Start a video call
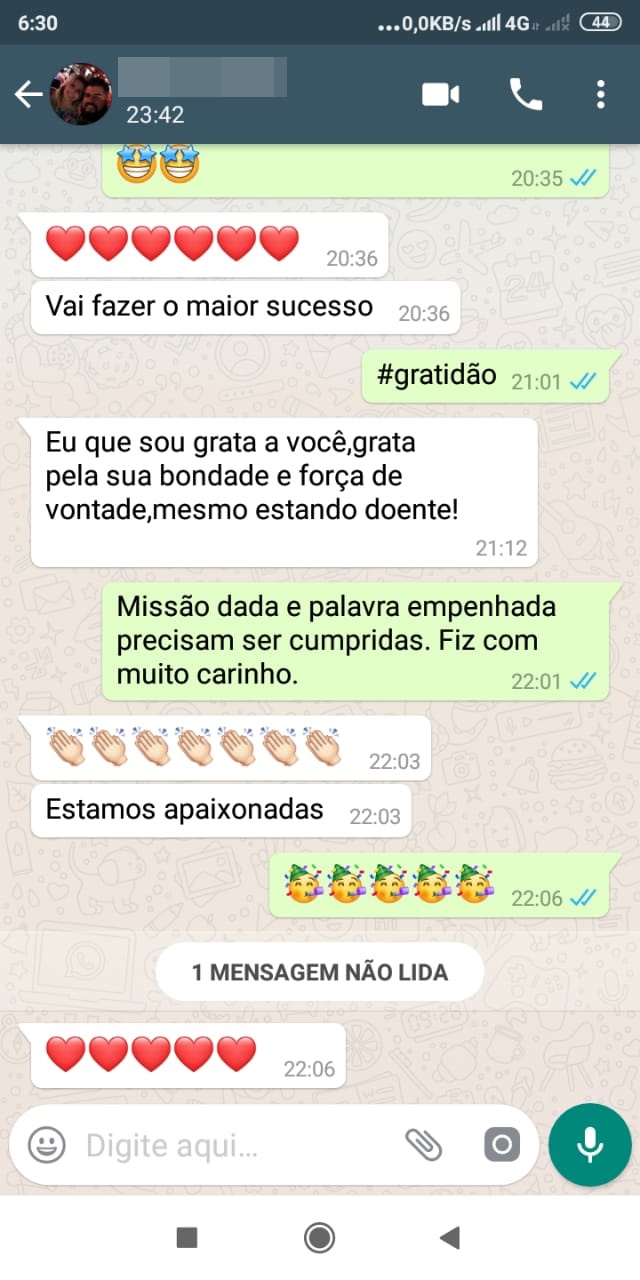Viewport: 640px width, 1280px height. (x=440, y=95)
